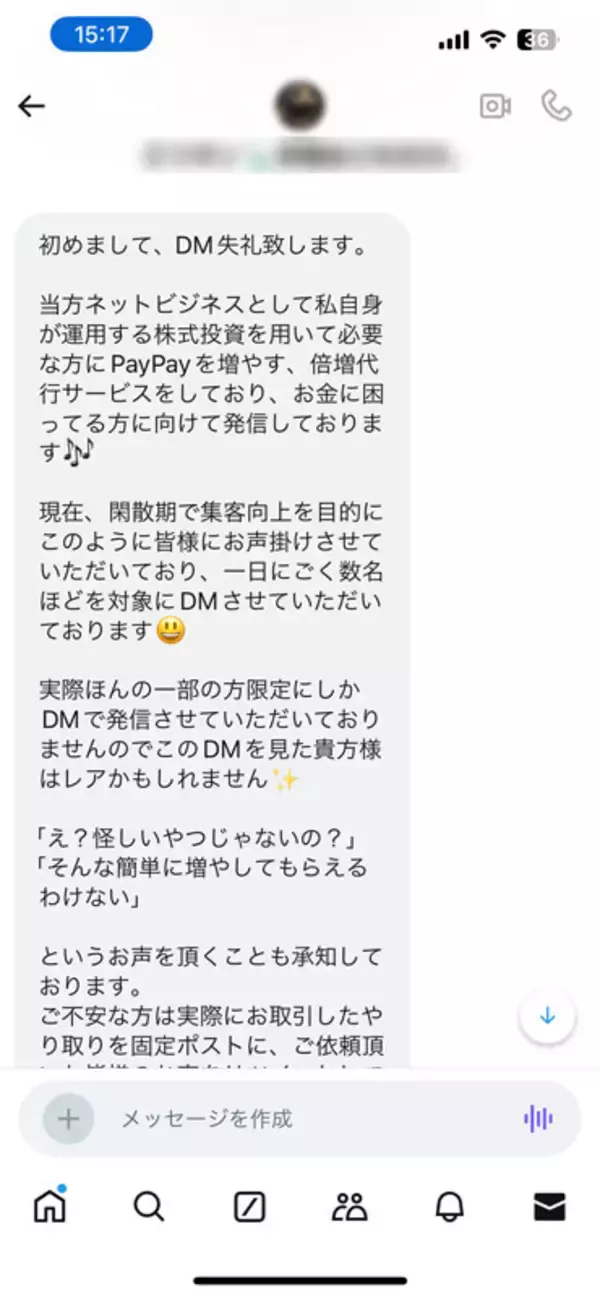The height and width of the screenshot is (1297, 600).
Task: Open the attachment plus menu
Action: click(x=68, y=1119)
